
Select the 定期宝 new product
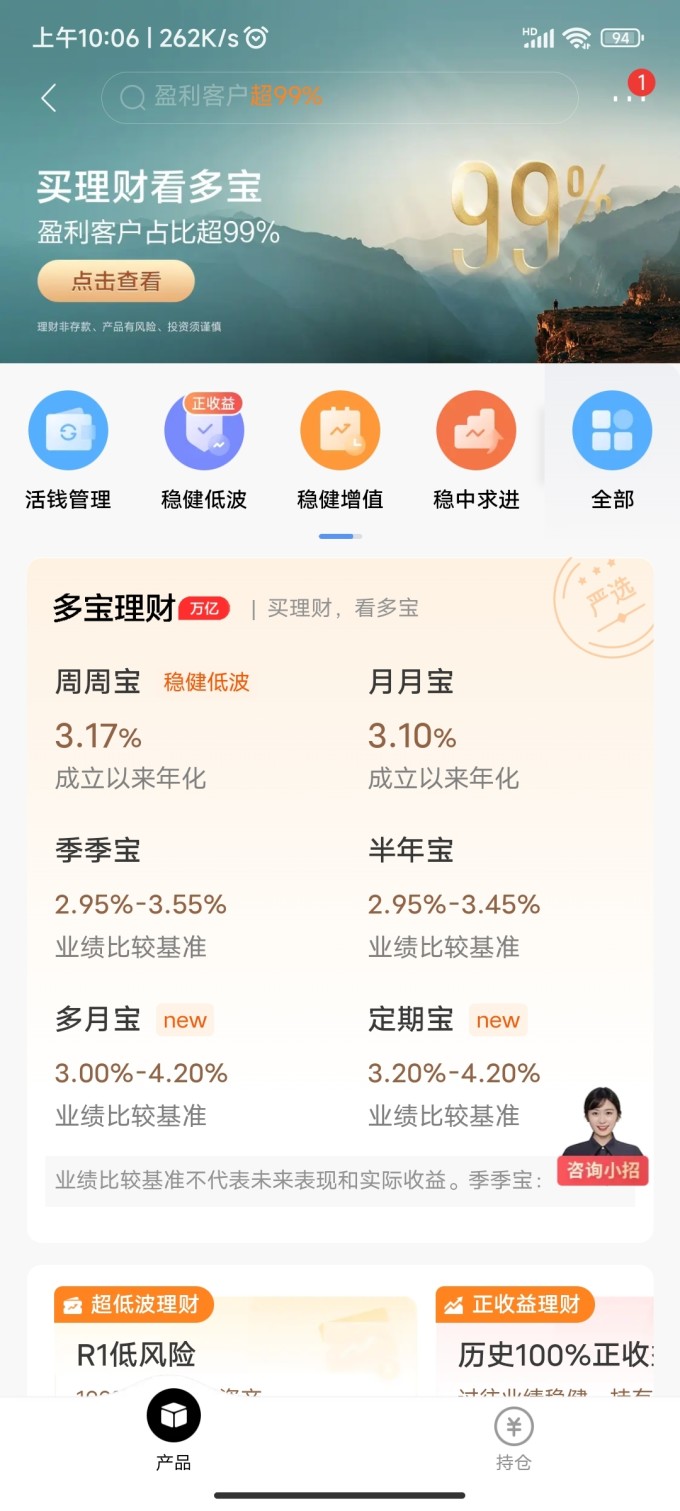click(470, 1066)
